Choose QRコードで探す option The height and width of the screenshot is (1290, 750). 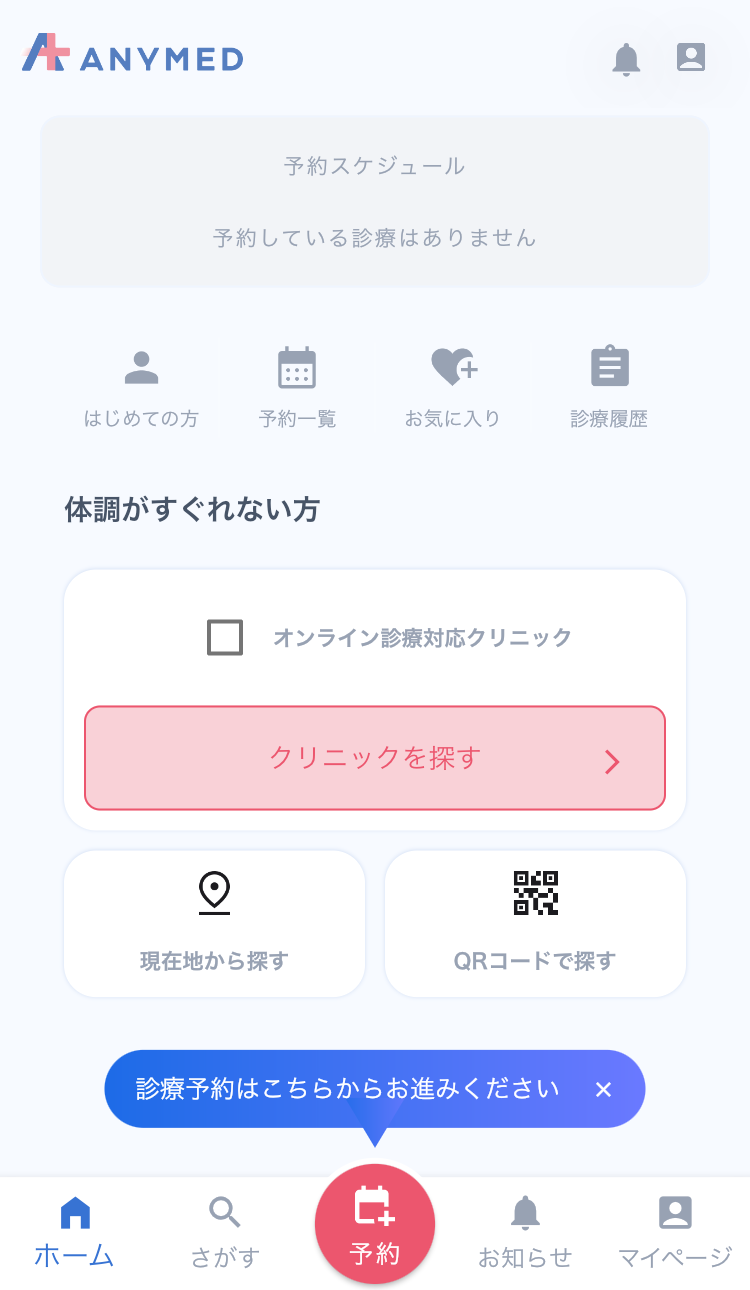click(x=535, y=923)
